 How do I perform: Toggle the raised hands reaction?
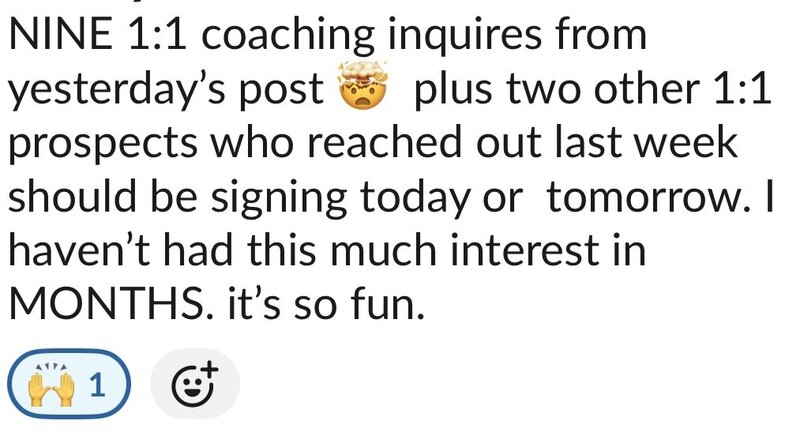click(x=70, y=384)
